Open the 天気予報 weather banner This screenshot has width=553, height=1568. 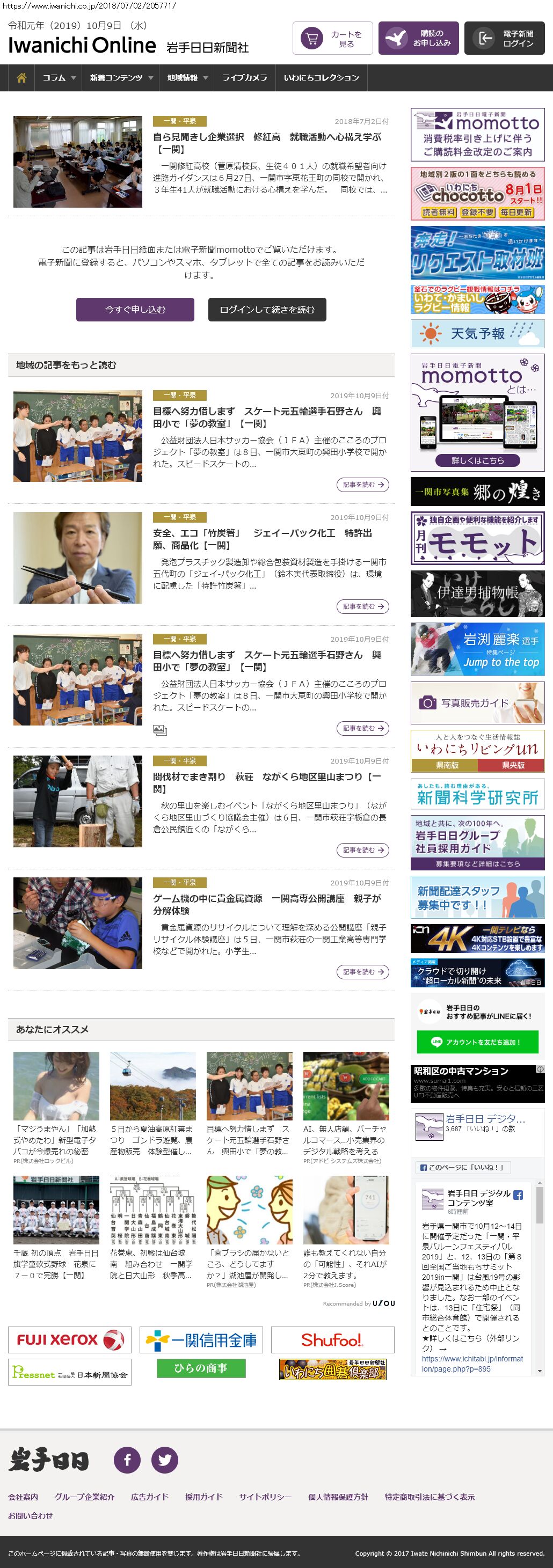point(477,334)
